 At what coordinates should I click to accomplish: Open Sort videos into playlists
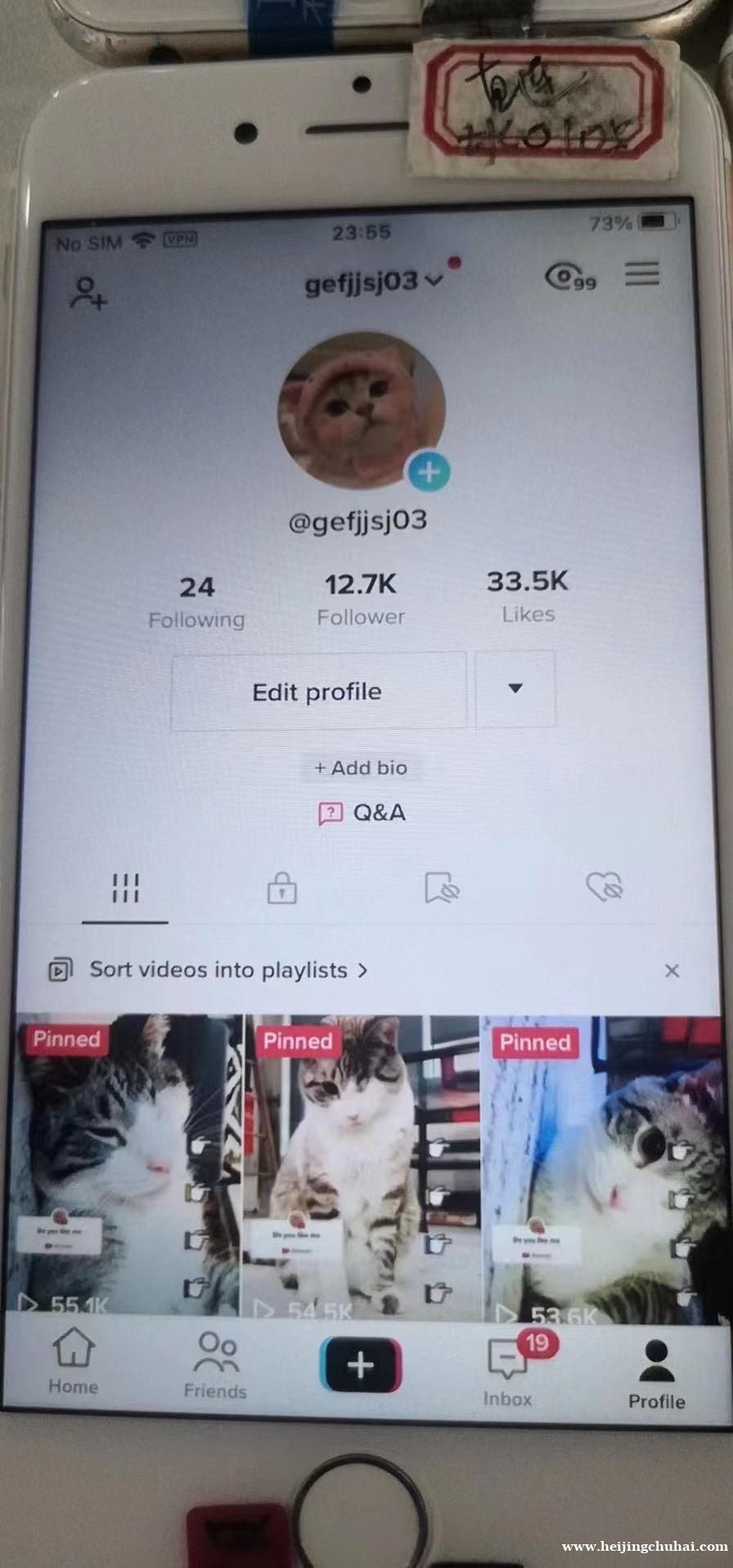click(218, 970)
